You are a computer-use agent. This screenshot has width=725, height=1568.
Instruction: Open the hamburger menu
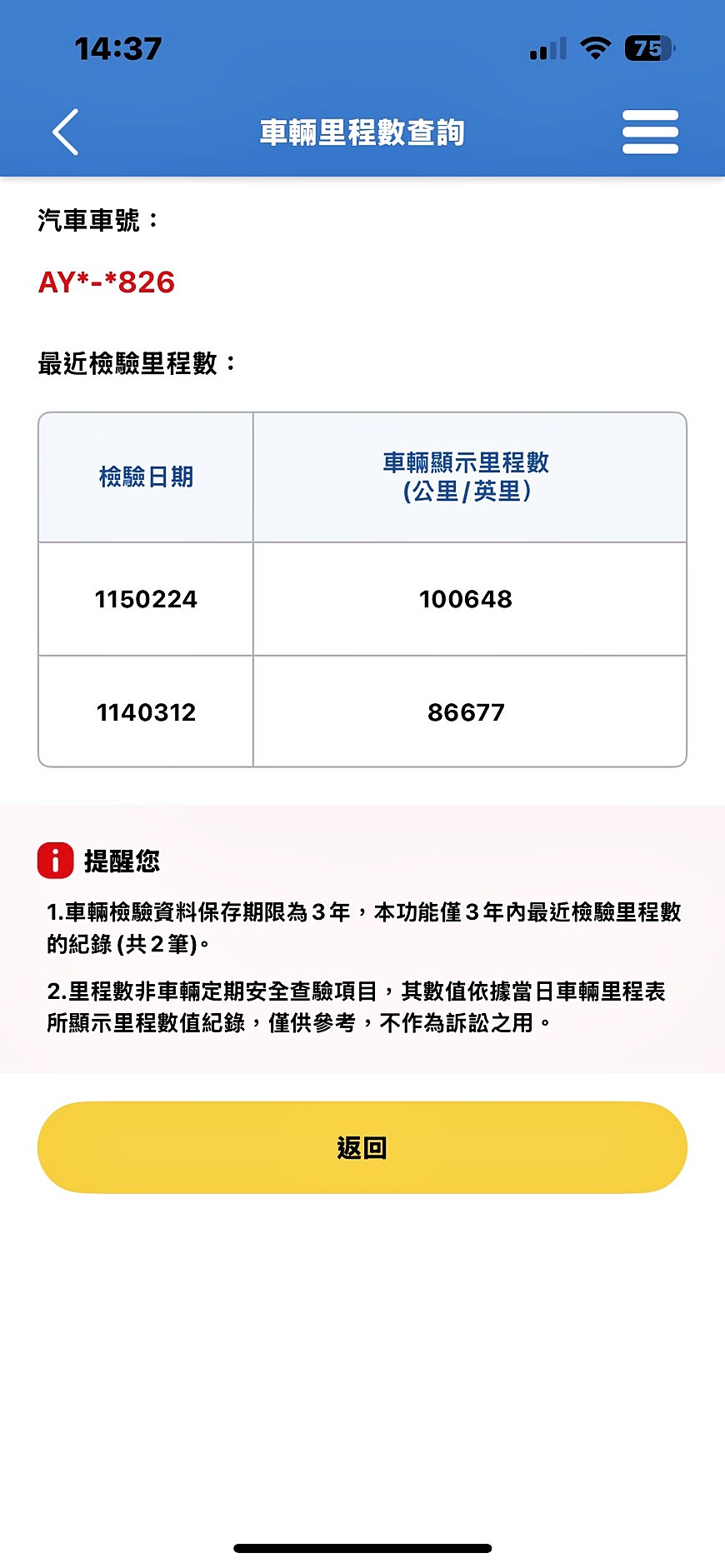pos(650,132)
